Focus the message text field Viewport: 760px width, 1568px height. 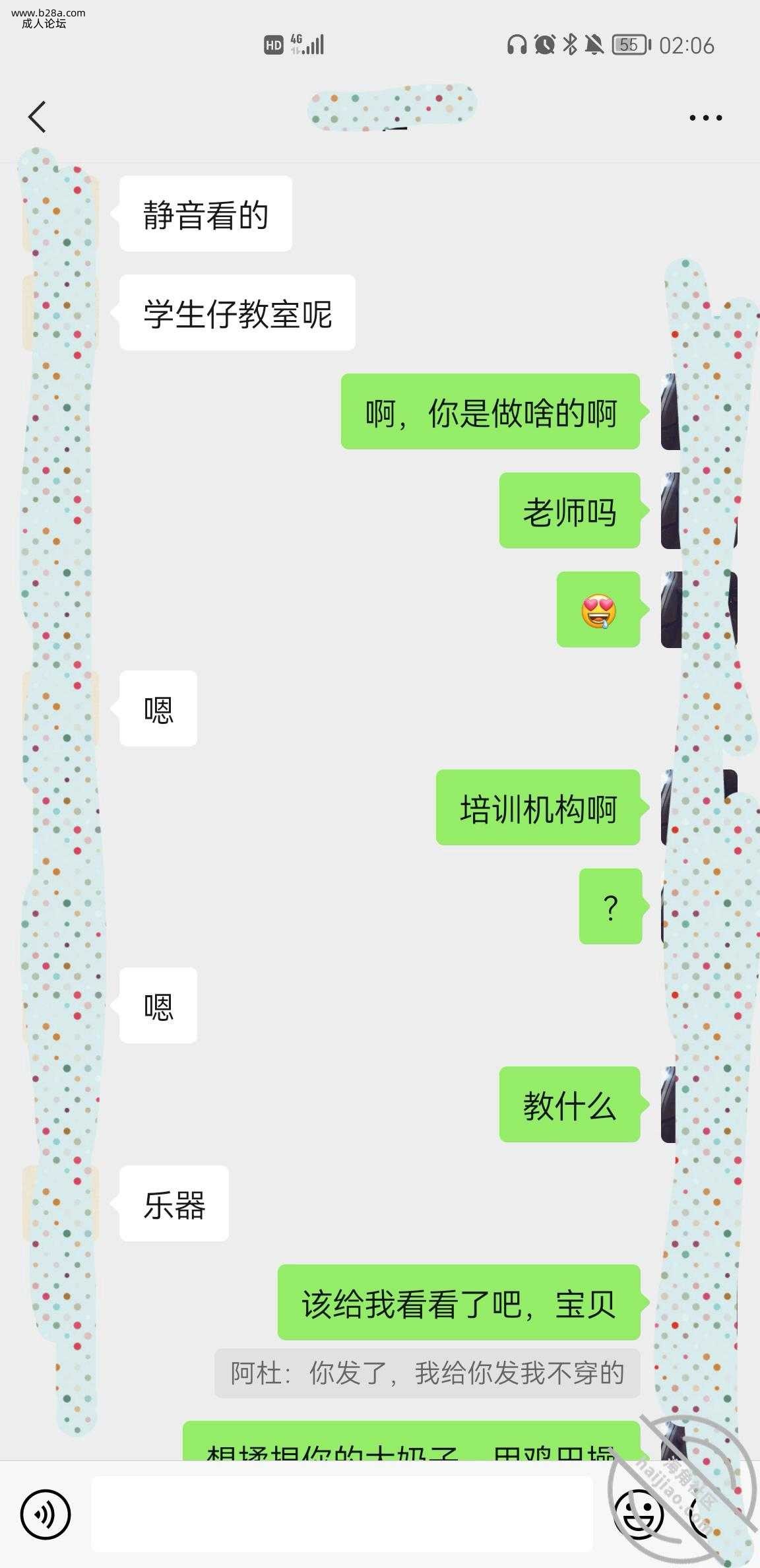pyautogui.click(x=342, y=1514)
